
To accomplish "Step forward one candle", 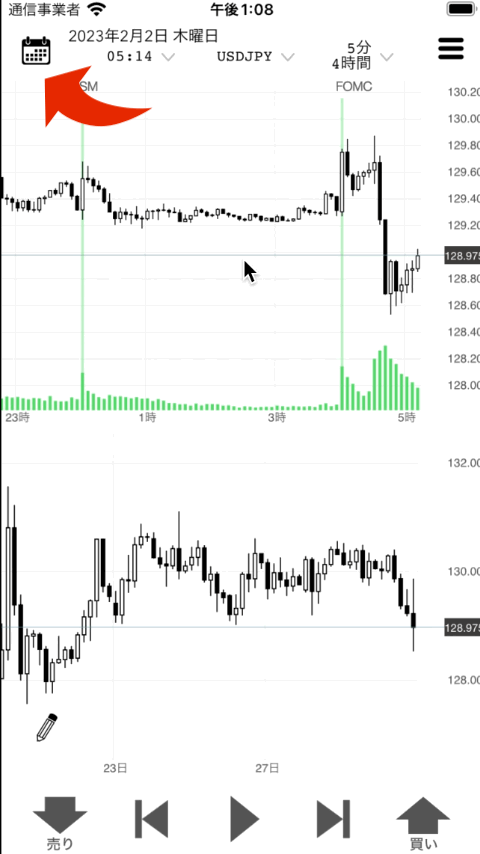I will (x=333, y=819).
